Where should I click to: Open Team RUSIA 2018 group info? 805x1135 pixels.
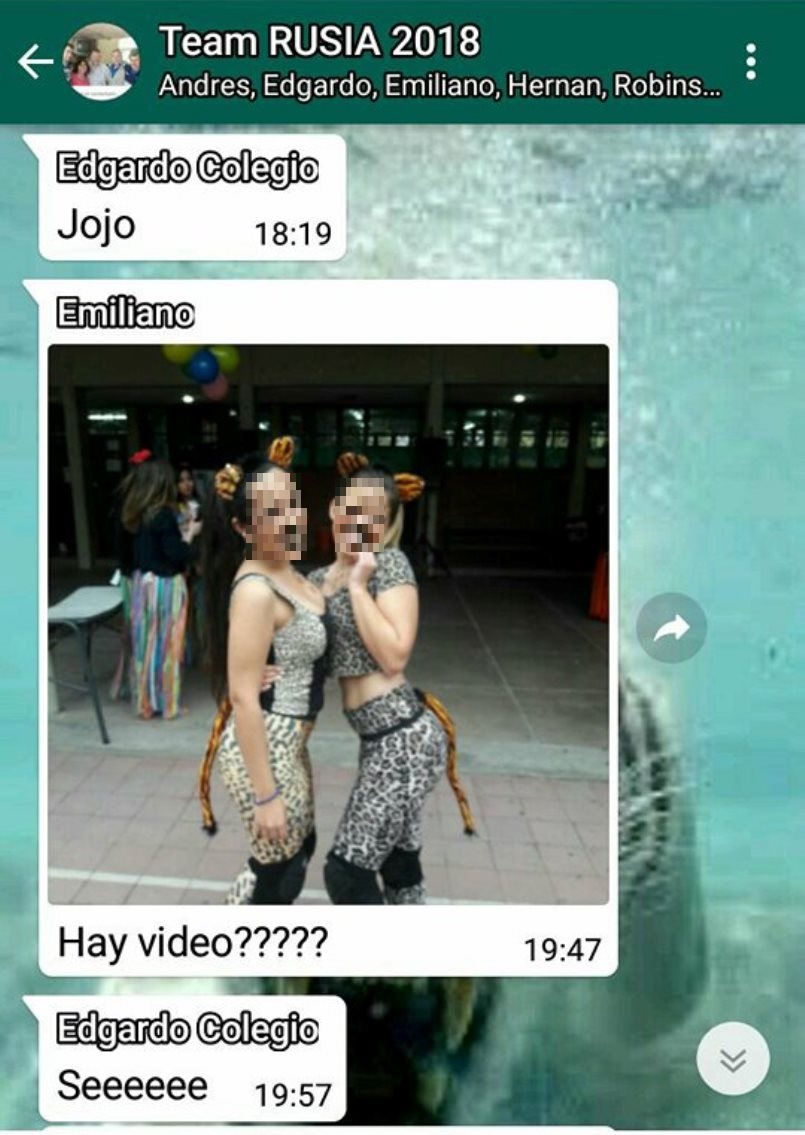click(400, 60)
